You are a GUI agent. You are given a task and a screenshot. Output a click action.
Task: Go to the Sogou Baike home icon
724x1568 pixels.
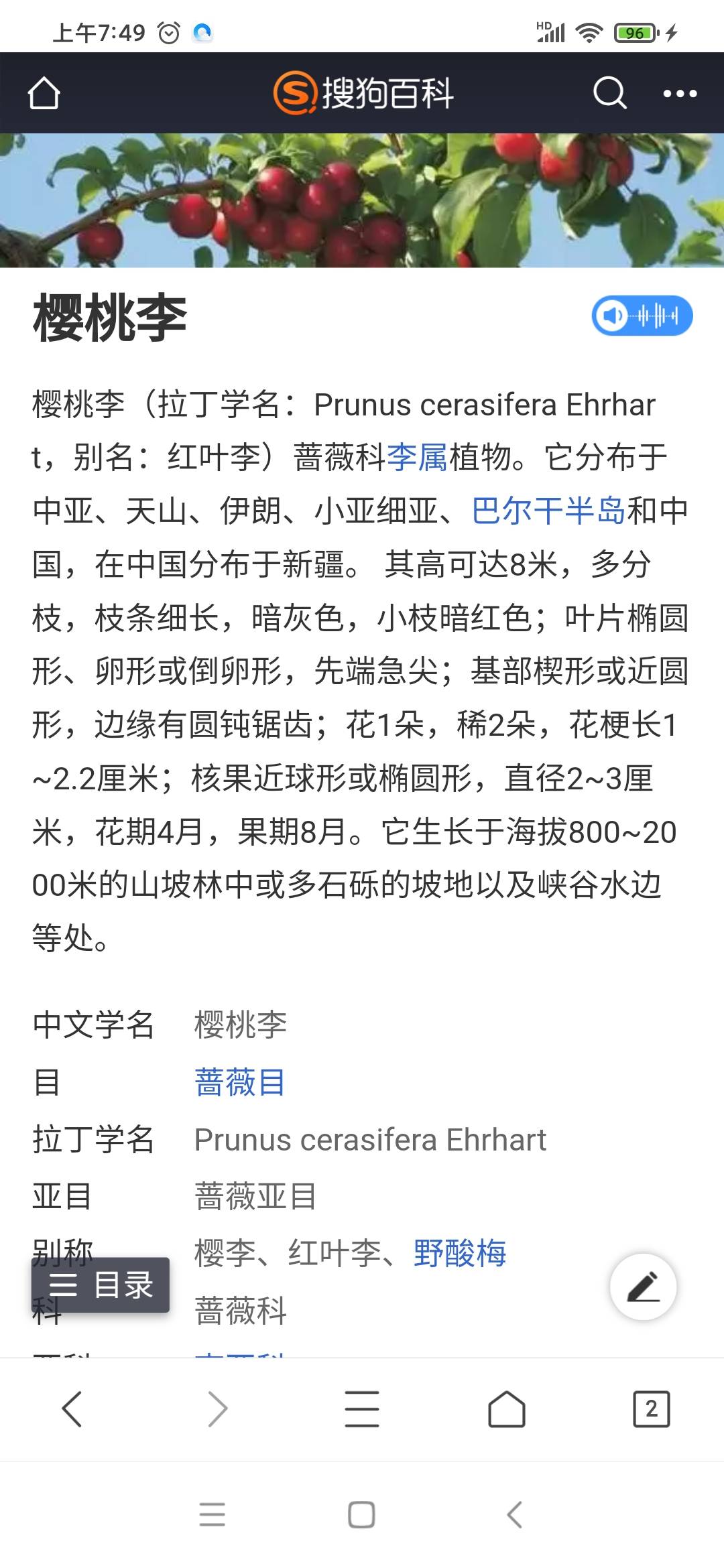pyautogui.click(x=44, y=93)
